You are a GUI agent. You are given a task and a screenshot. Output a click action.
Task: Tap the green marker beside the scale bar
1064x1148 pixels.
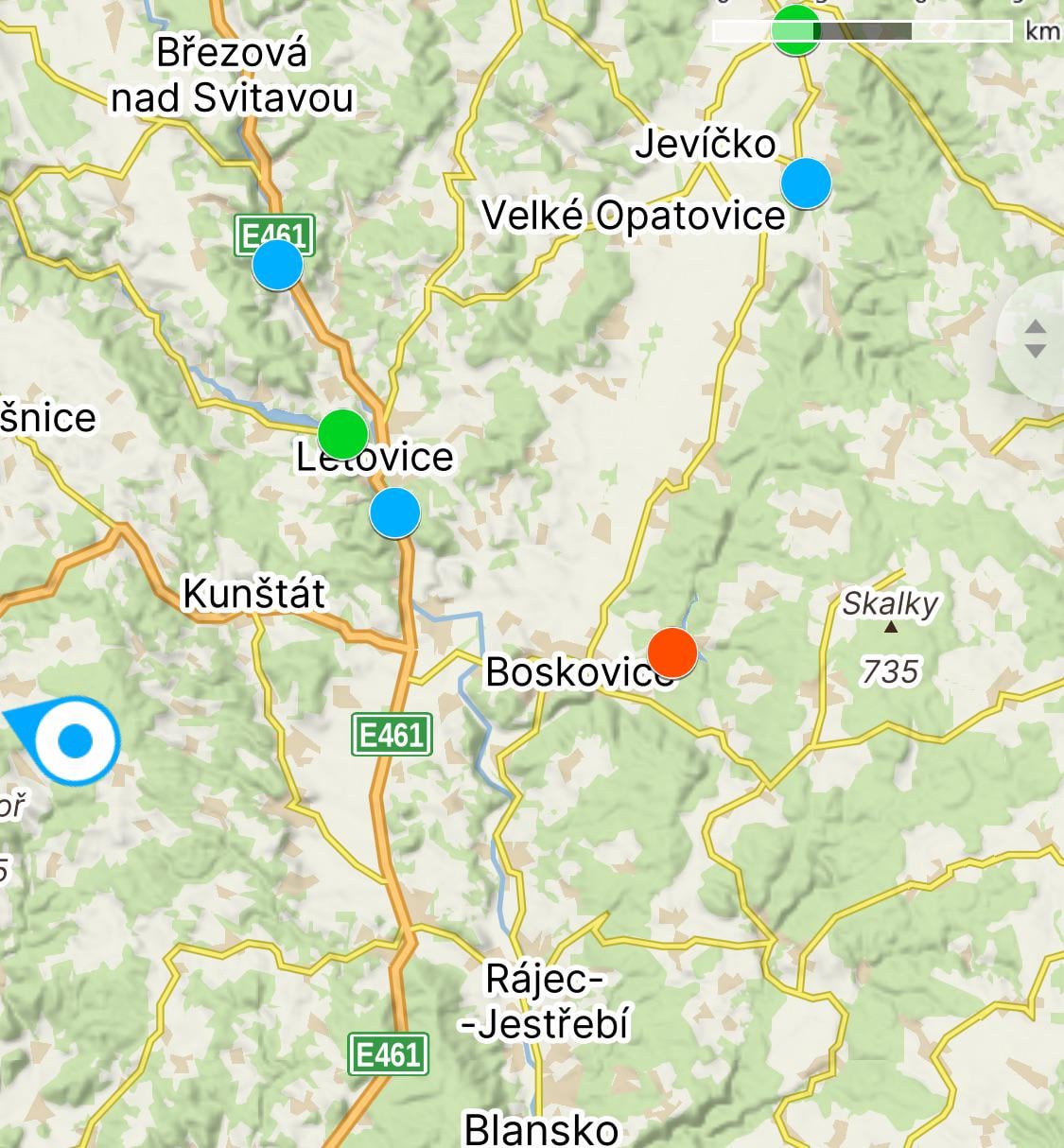pos(796,28)
